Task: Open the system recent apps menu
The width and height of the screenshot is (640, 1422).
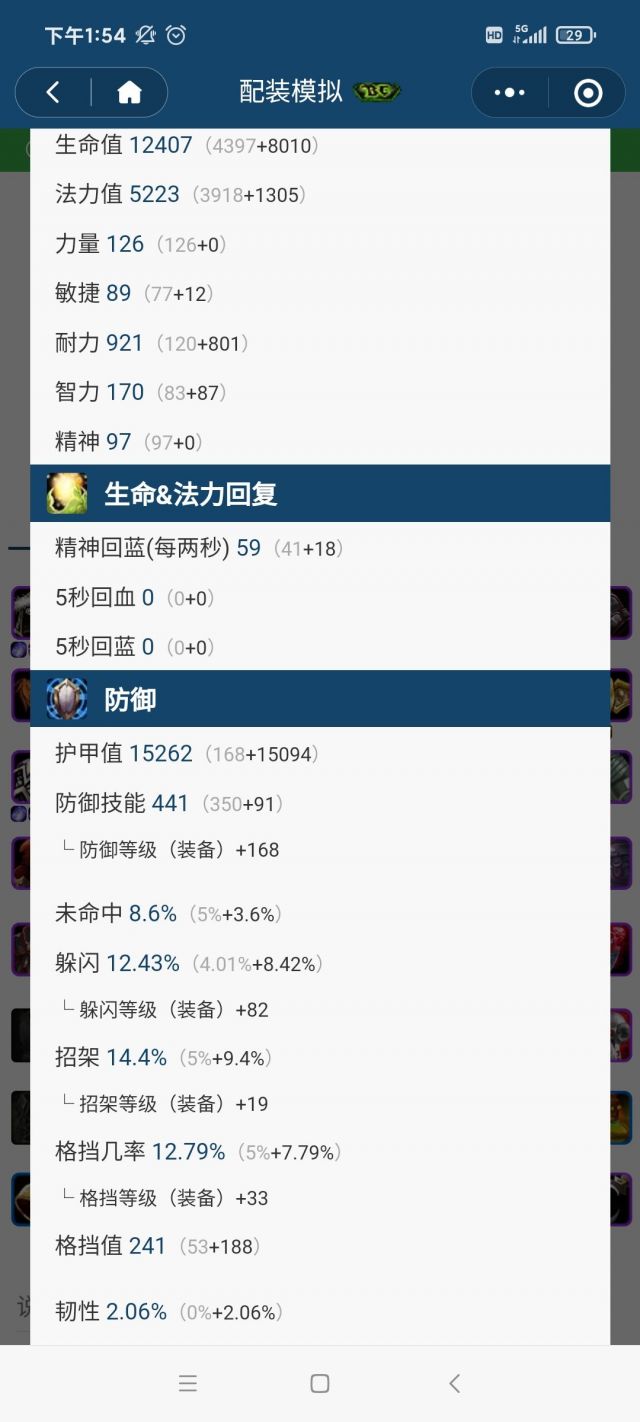Action: 187,1383
